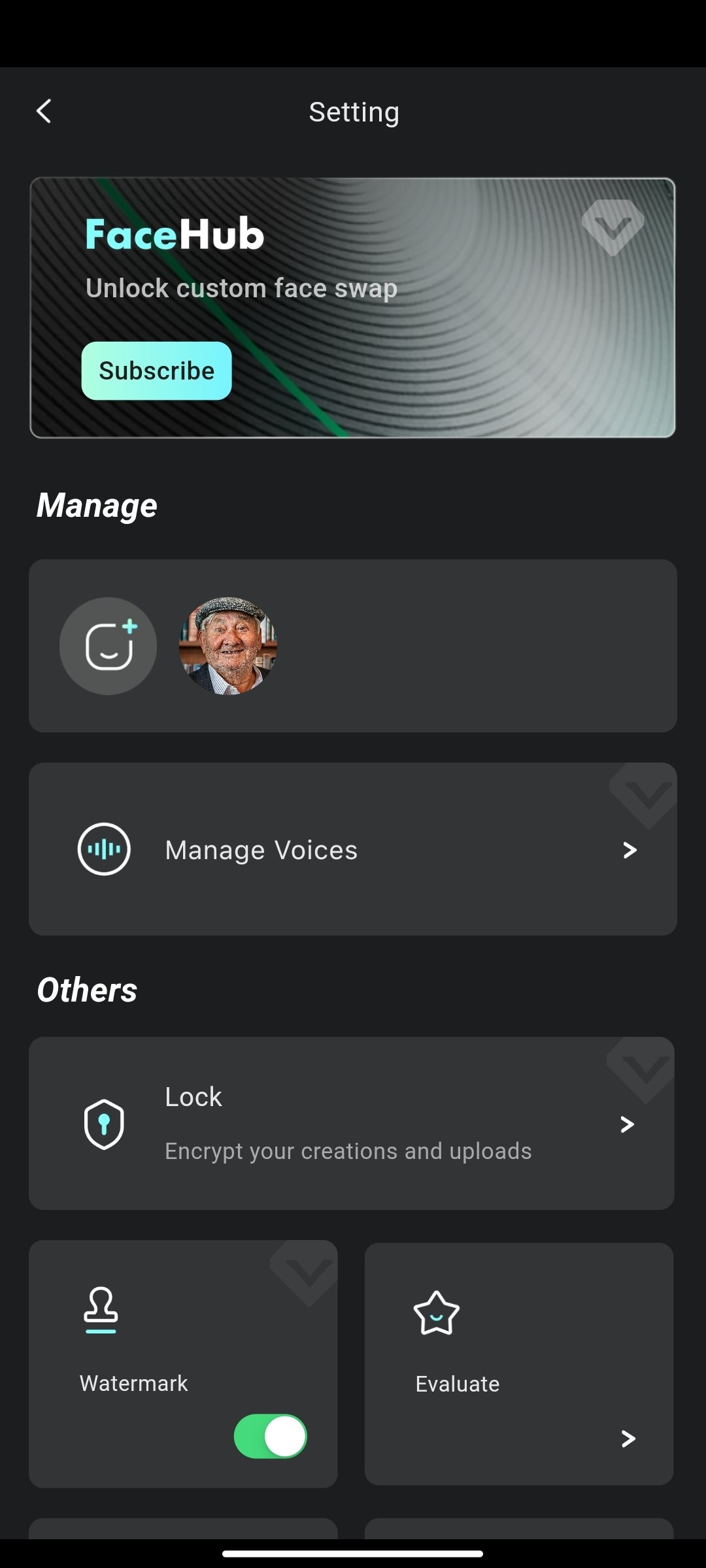This screenshot has height=1568, width=706.
Task: Open the Evaluate card
Action: pos(519,1364)
